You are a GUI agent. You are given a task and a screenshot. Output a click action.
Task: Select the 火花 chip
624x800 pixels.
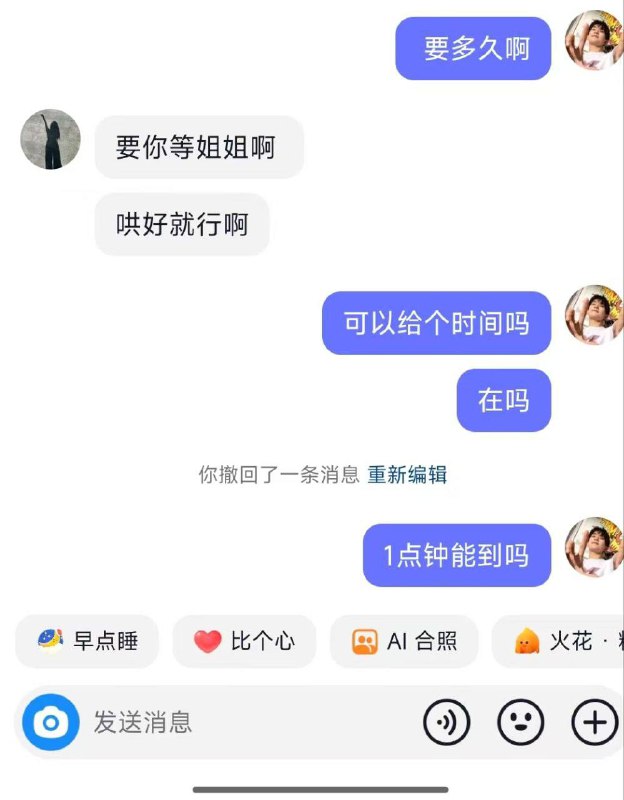point(560,641)
